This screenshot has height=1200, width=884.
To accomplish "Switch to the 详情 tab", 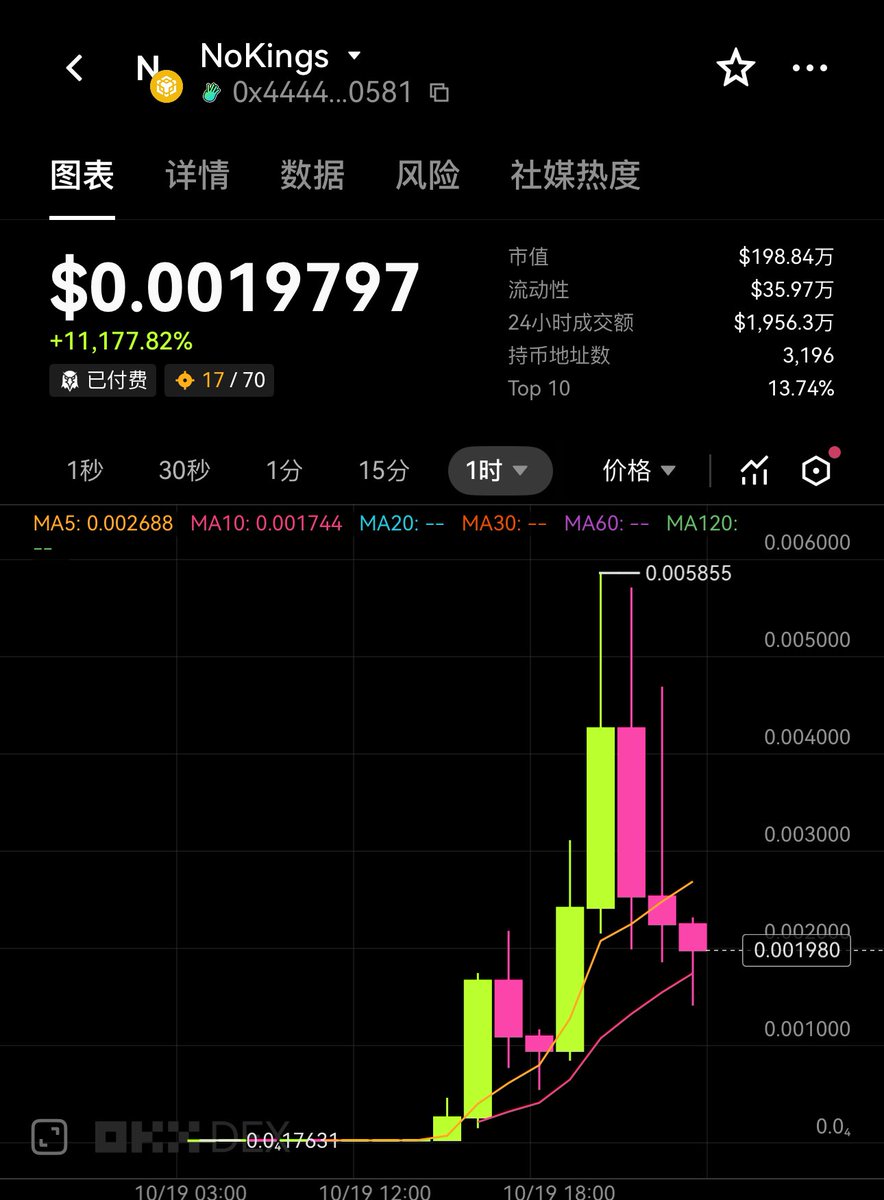I will click(197, 175).
